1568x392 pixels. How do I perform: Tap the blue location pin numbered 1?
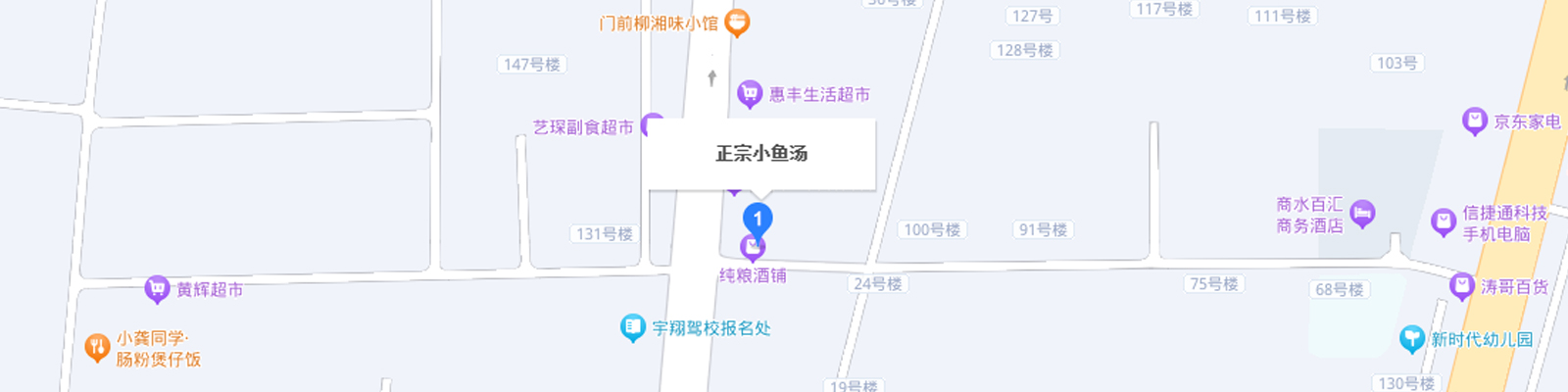click(x=757, y=219)
